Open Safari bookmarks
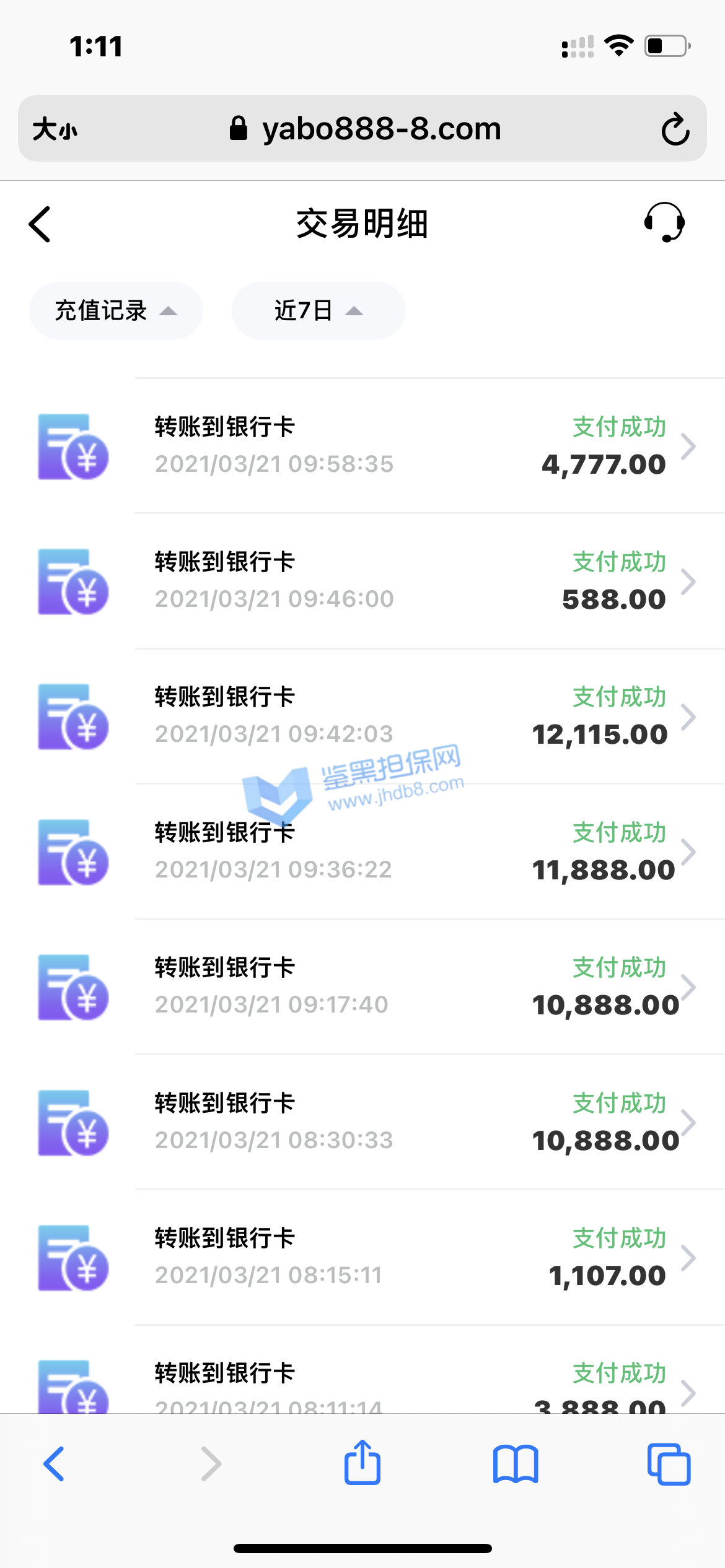The image size is (725, 1568). (516, 1465)
